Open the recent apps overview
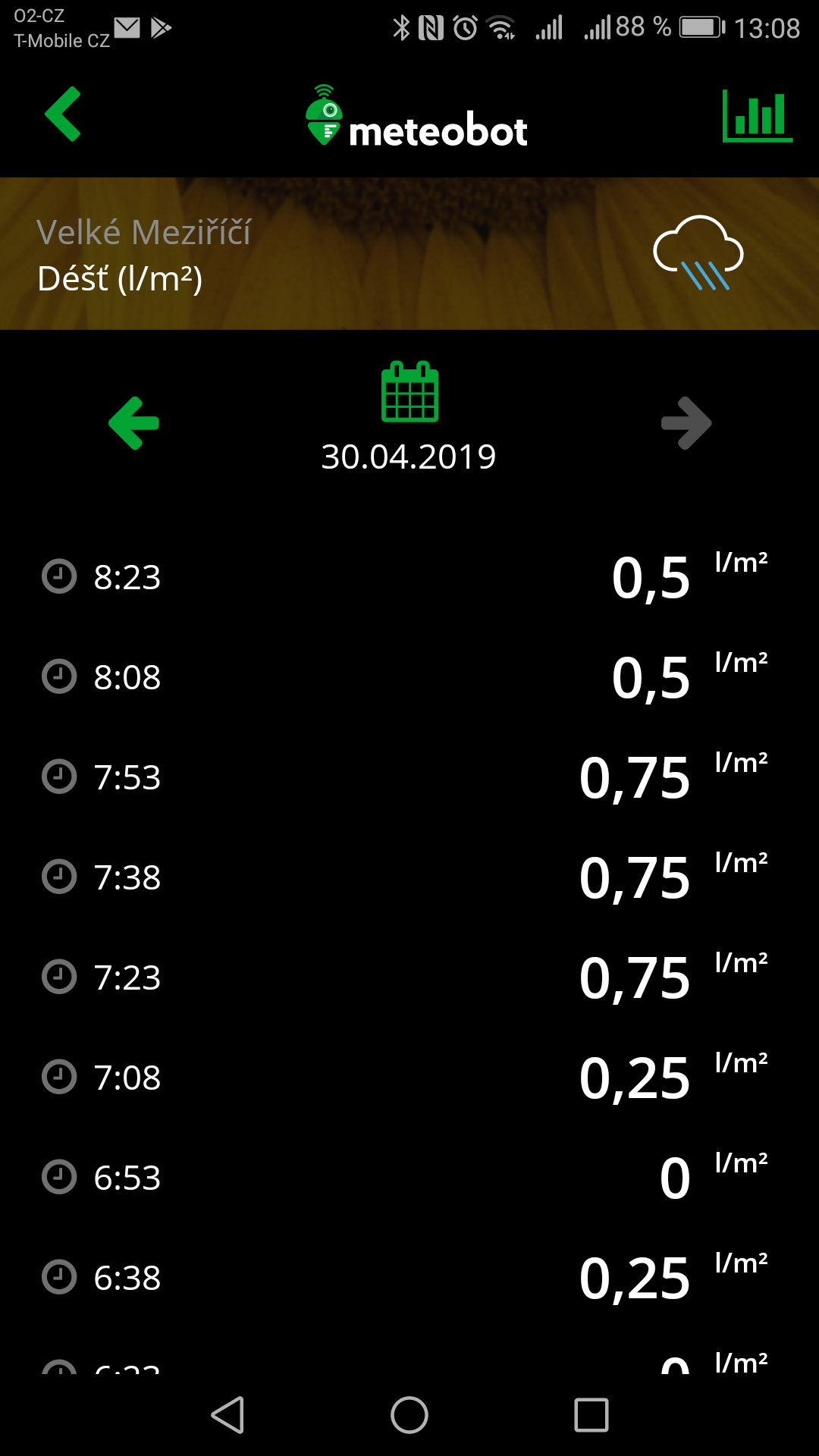Screen dimensions: 819x1456 tap(591, 1415)
